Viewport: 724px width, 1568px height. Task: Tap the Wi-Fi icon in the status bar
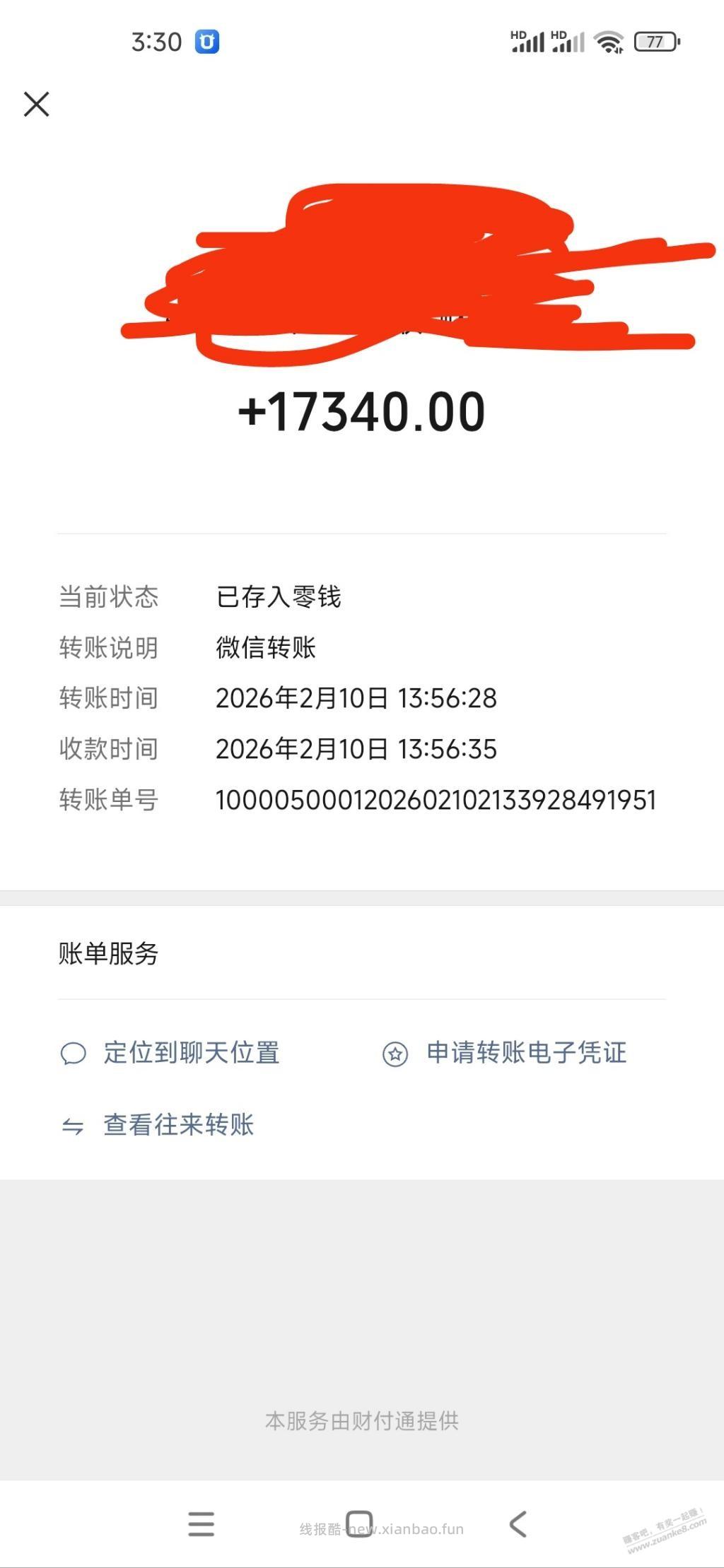[x=609, y=42]
